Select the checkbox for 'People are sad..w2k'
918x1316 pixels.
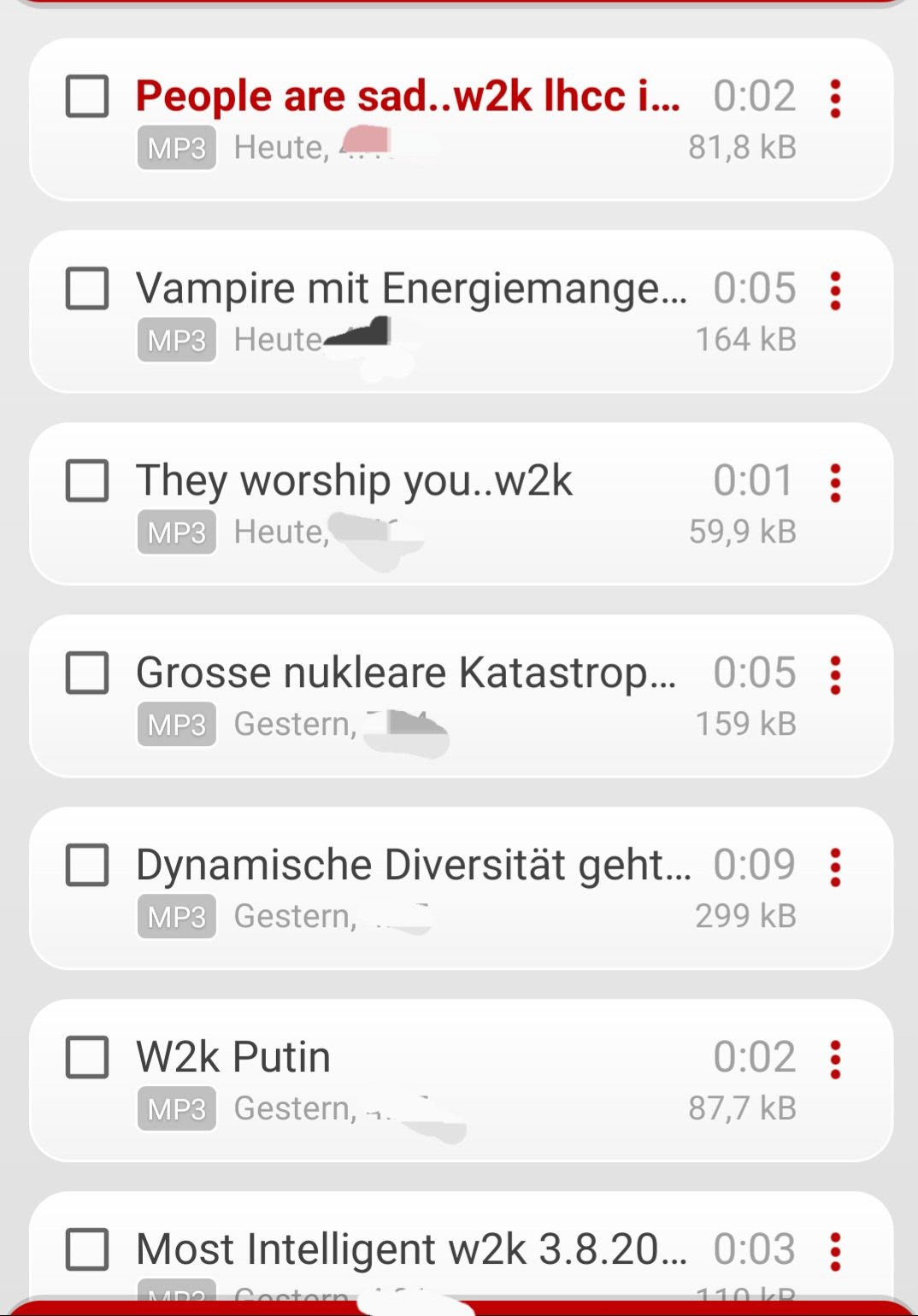pos(87,96)
